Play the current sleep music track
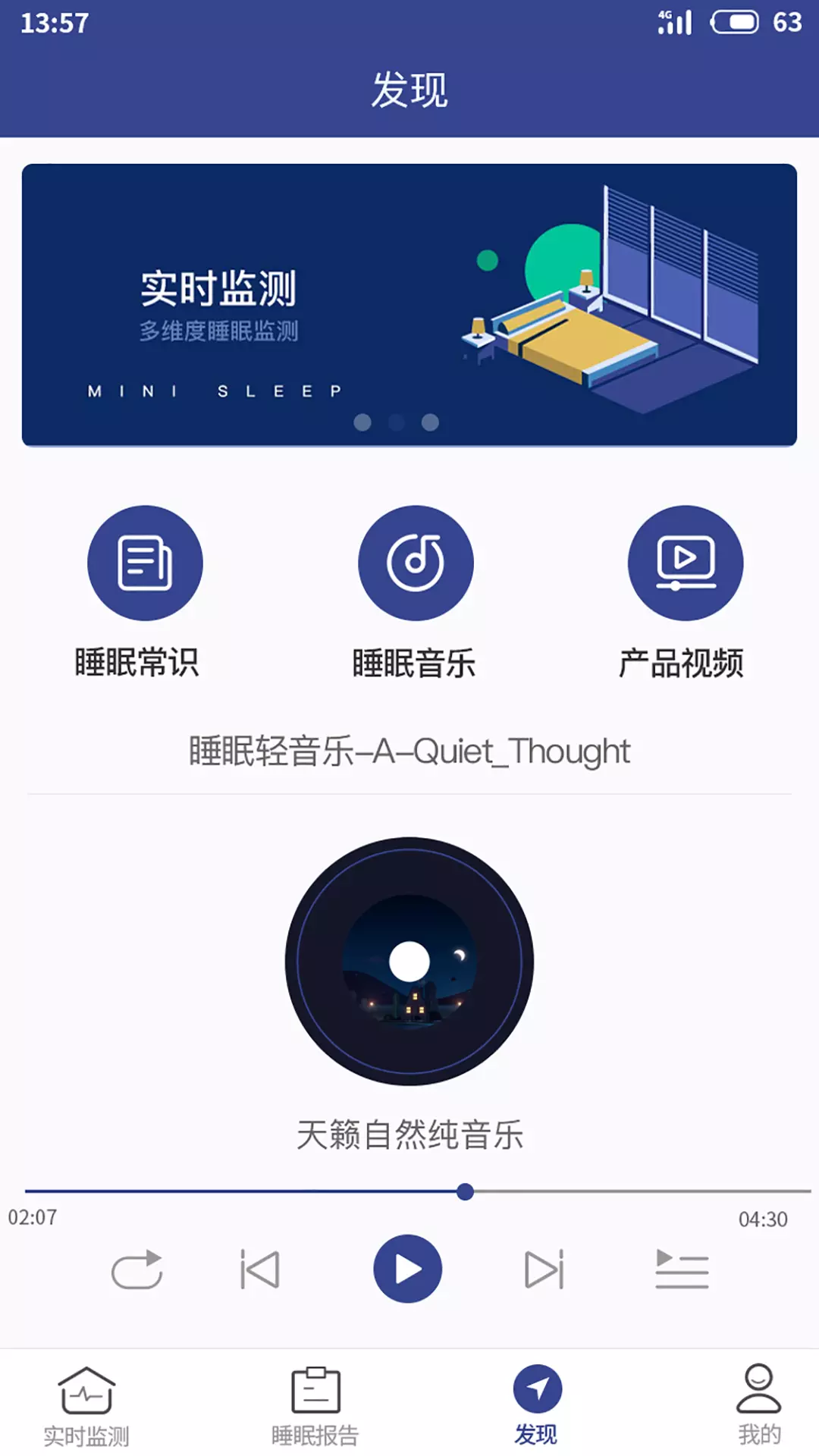This screenshot has height=1456, width=819. pyautogui.click(x=408, y=1269)
